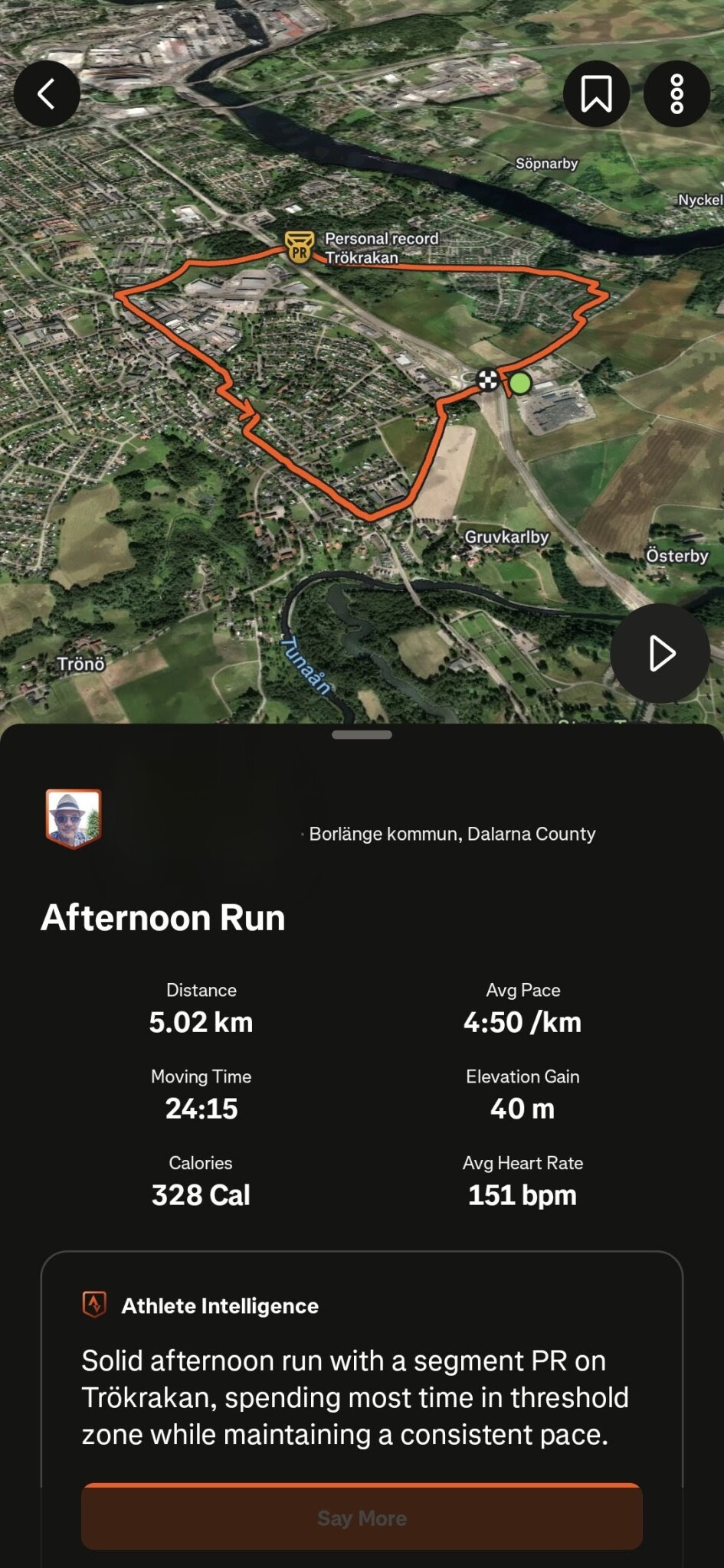Play the route flyover animation
The width and height of the screenshot is (724, 1568).
(x=660, y=654)
